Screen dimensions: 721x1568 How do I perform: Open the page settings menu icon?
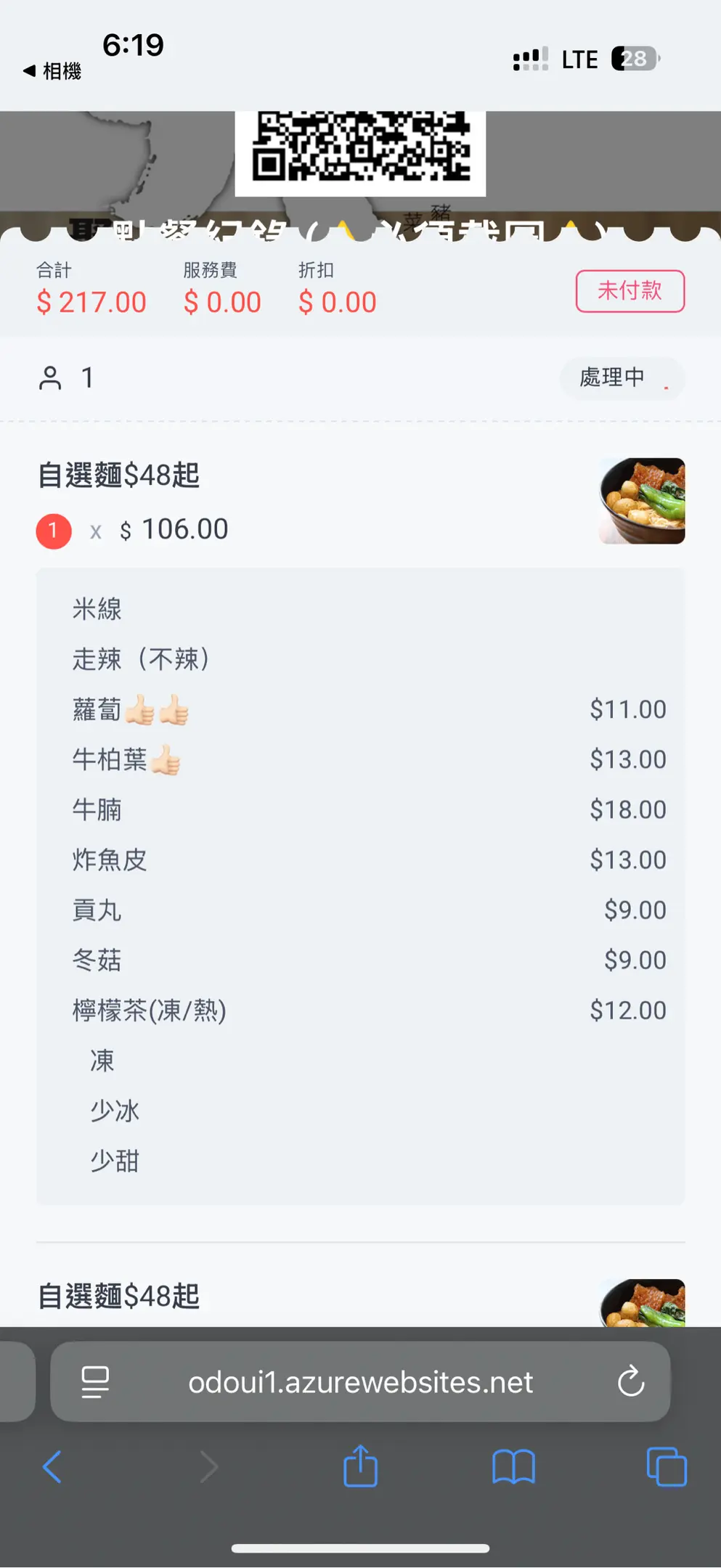(x=95, y=1382)
